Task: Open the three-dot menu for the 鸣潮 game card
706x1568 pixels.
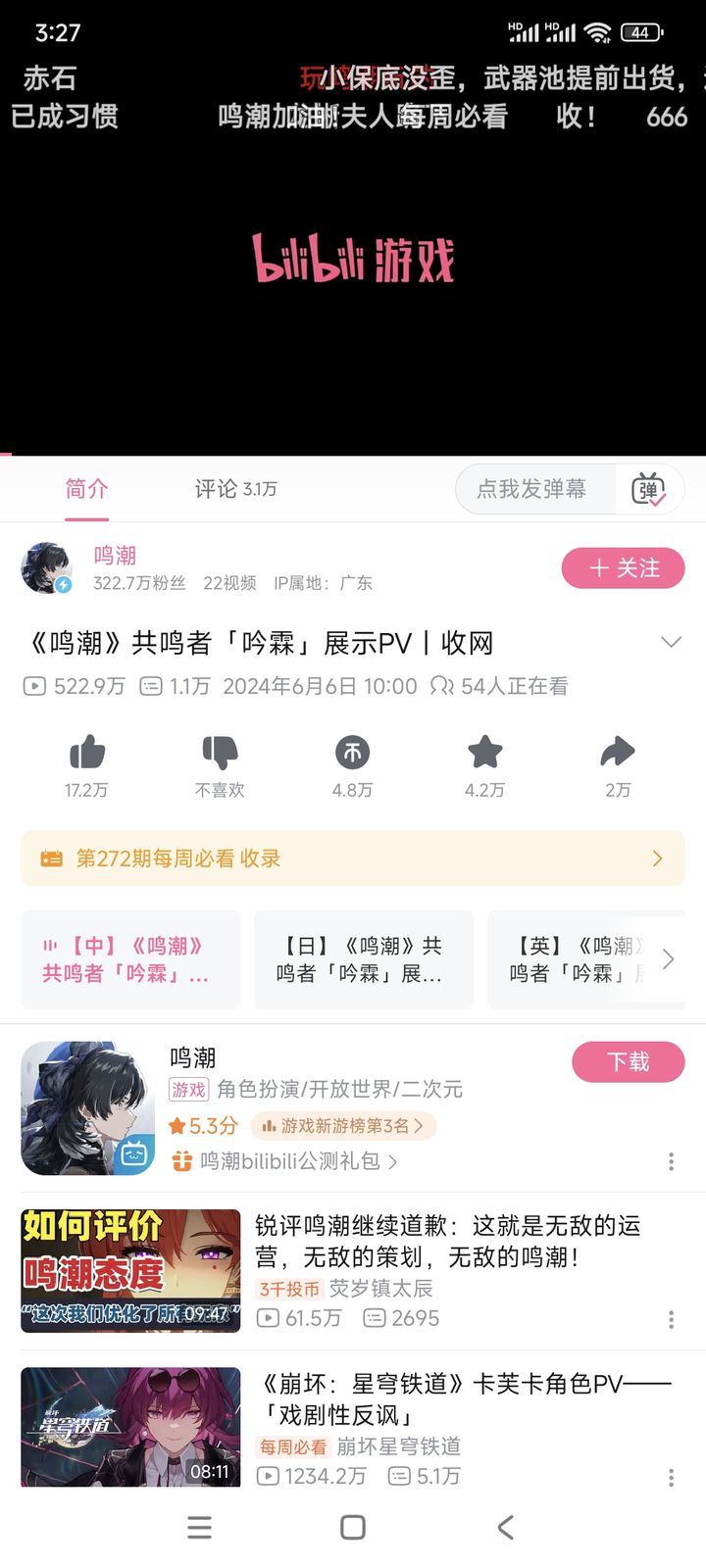Action: click(671, 1161)
